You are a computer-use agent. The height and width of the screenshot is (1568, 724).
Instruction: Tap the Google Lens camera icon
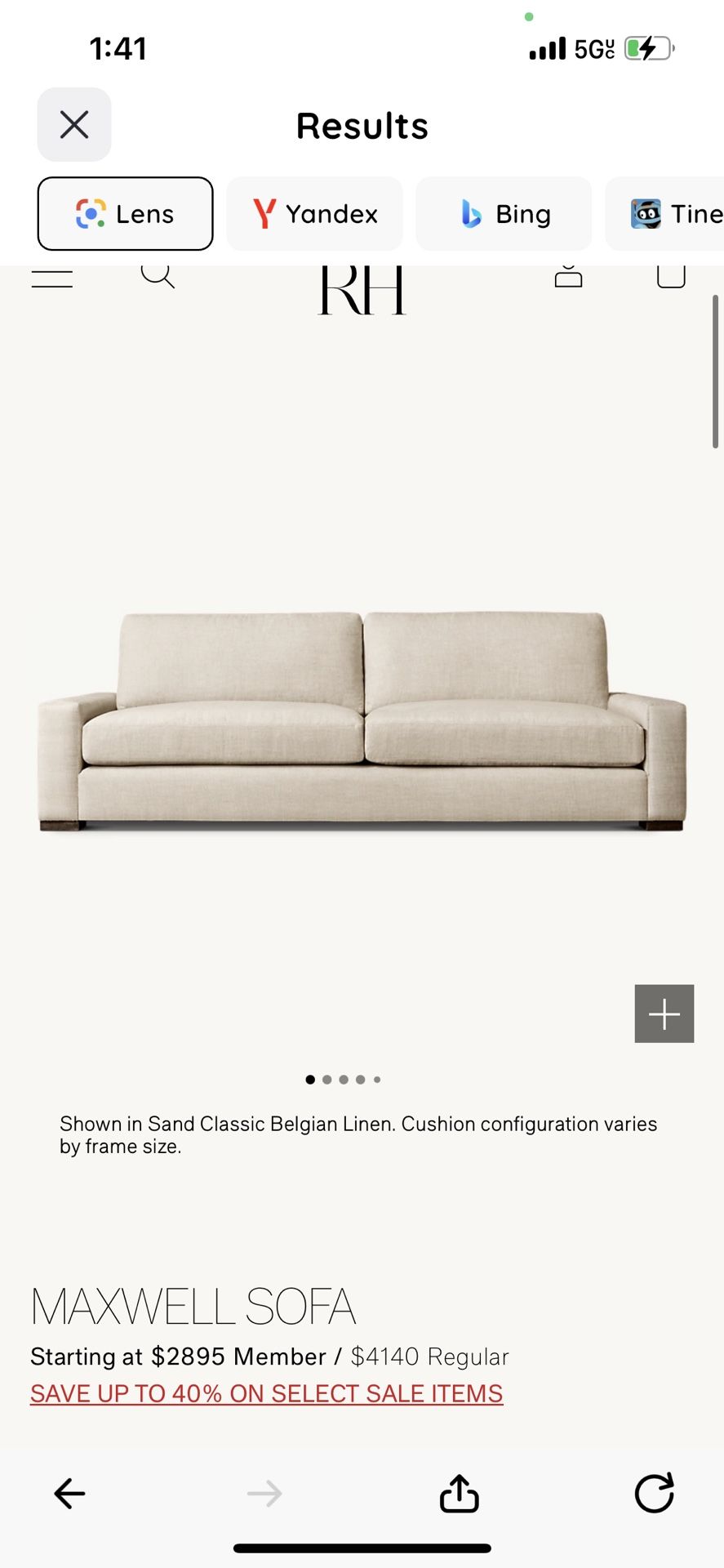[92, 213]
